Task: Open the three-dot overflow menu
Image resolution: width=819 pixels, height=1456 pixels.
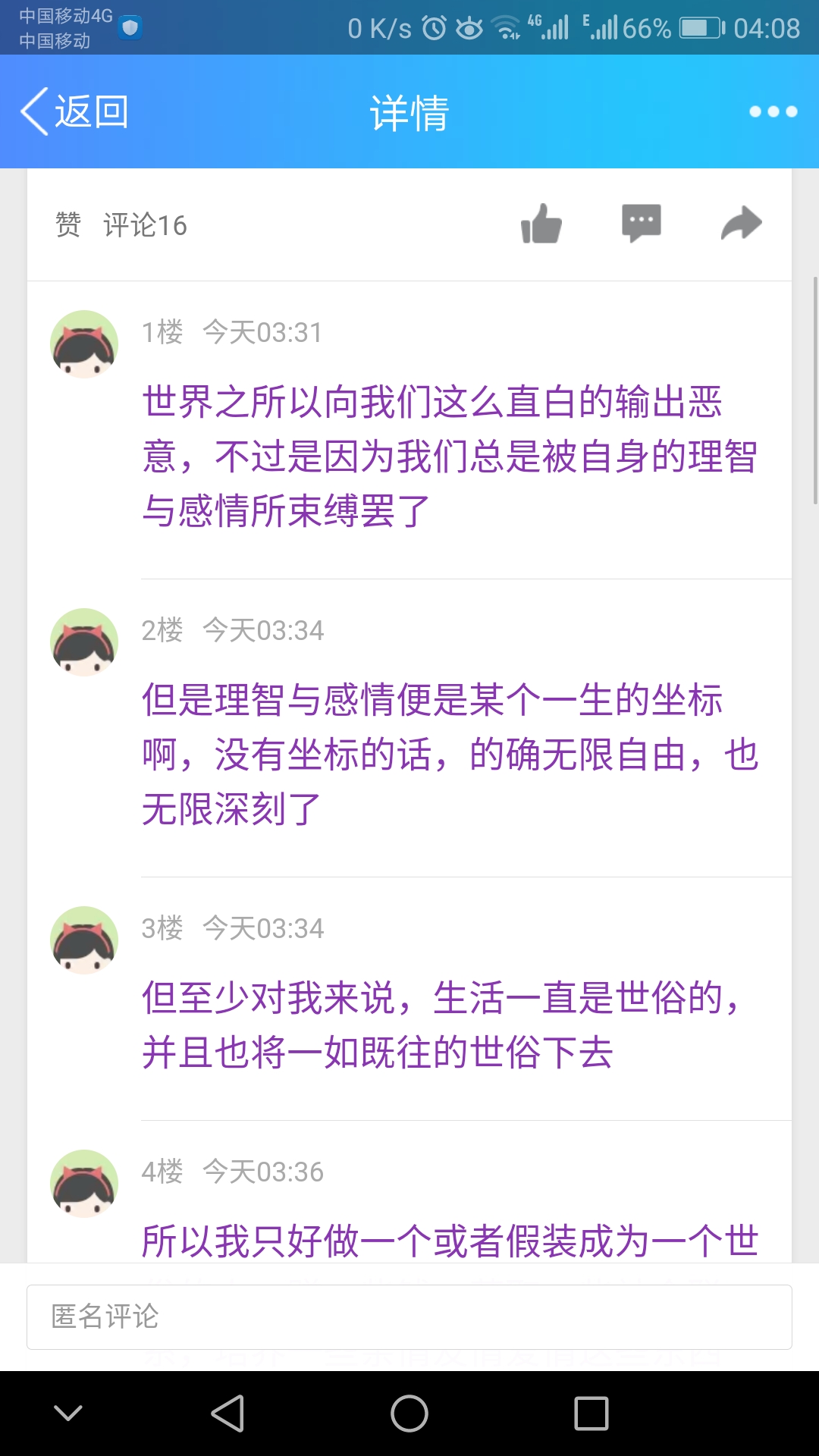Action: click(773, 112)
